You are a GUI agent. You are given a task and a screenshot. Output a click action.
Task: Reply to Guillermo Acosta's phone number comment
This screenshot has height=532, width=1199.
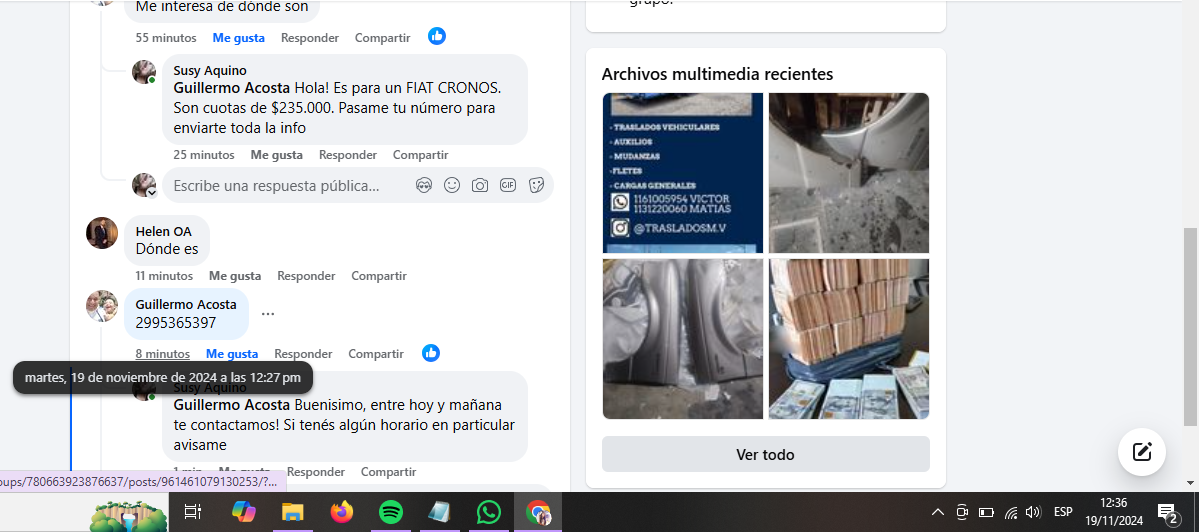coord(303,354)
